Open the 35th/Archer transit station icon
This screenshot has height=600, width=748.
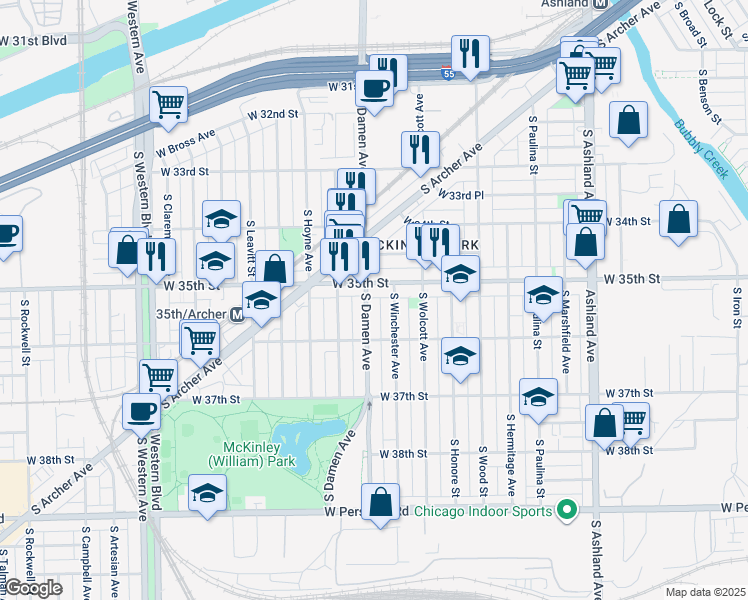237,315
